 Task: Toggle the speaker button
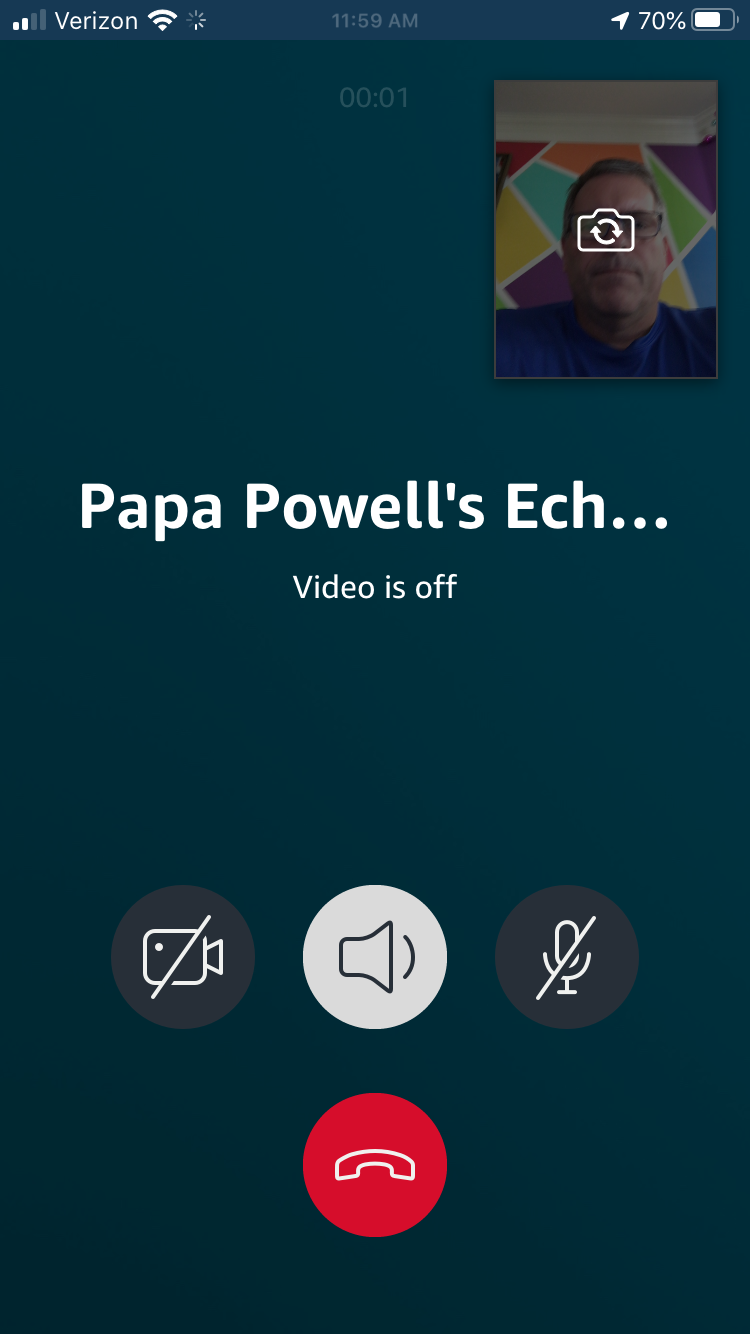[375, 957]
